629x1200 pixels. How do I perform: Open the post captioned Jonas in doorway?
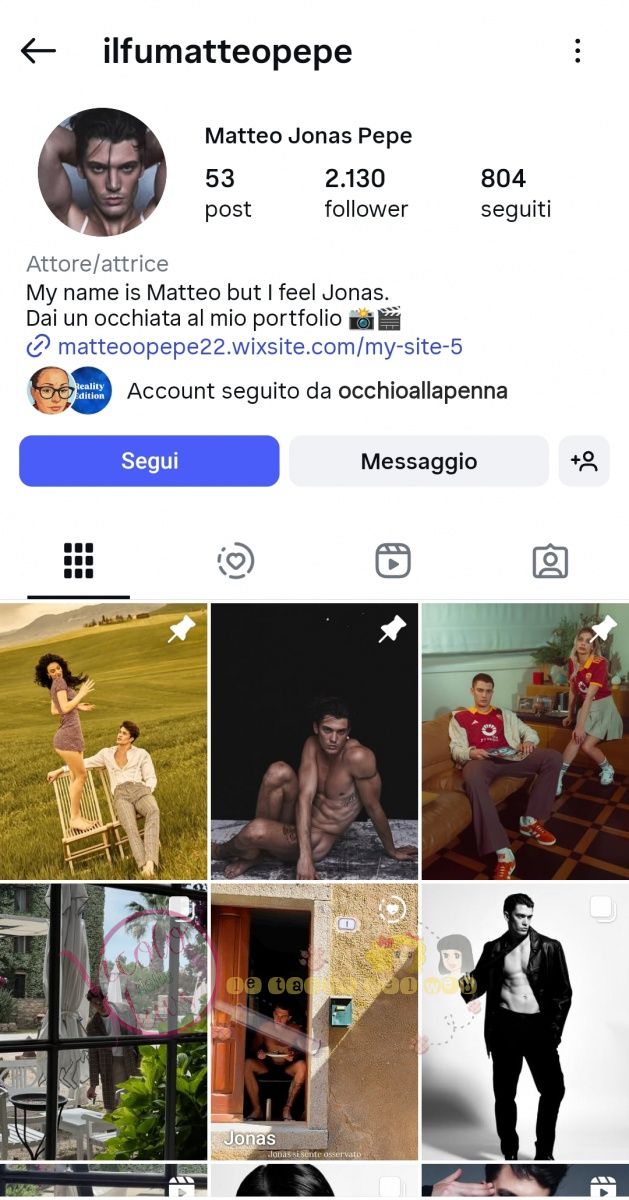pyautogui.click(x=314, y=1020)
